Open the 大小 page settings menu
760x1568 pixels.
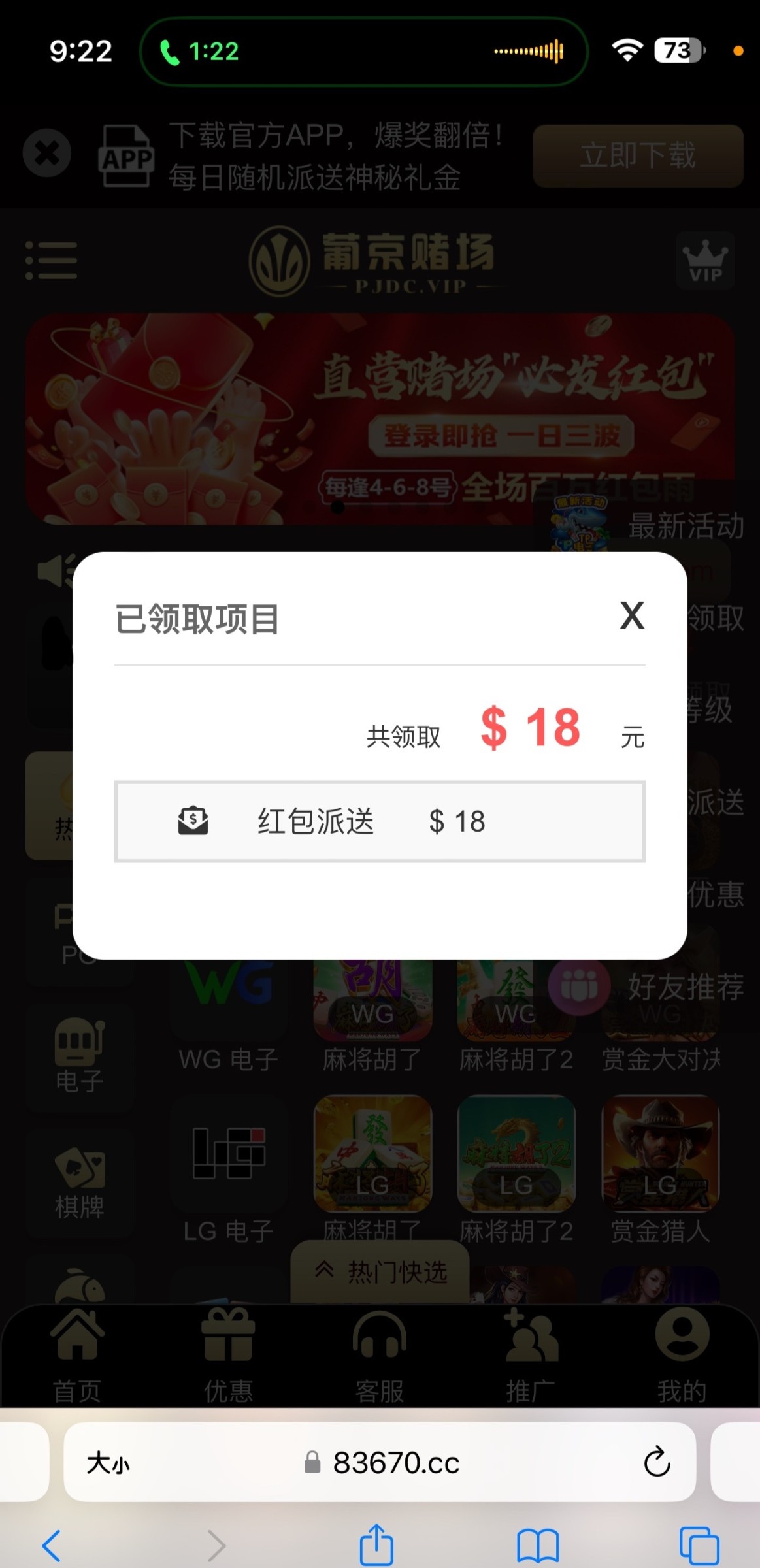(108, 1463)
